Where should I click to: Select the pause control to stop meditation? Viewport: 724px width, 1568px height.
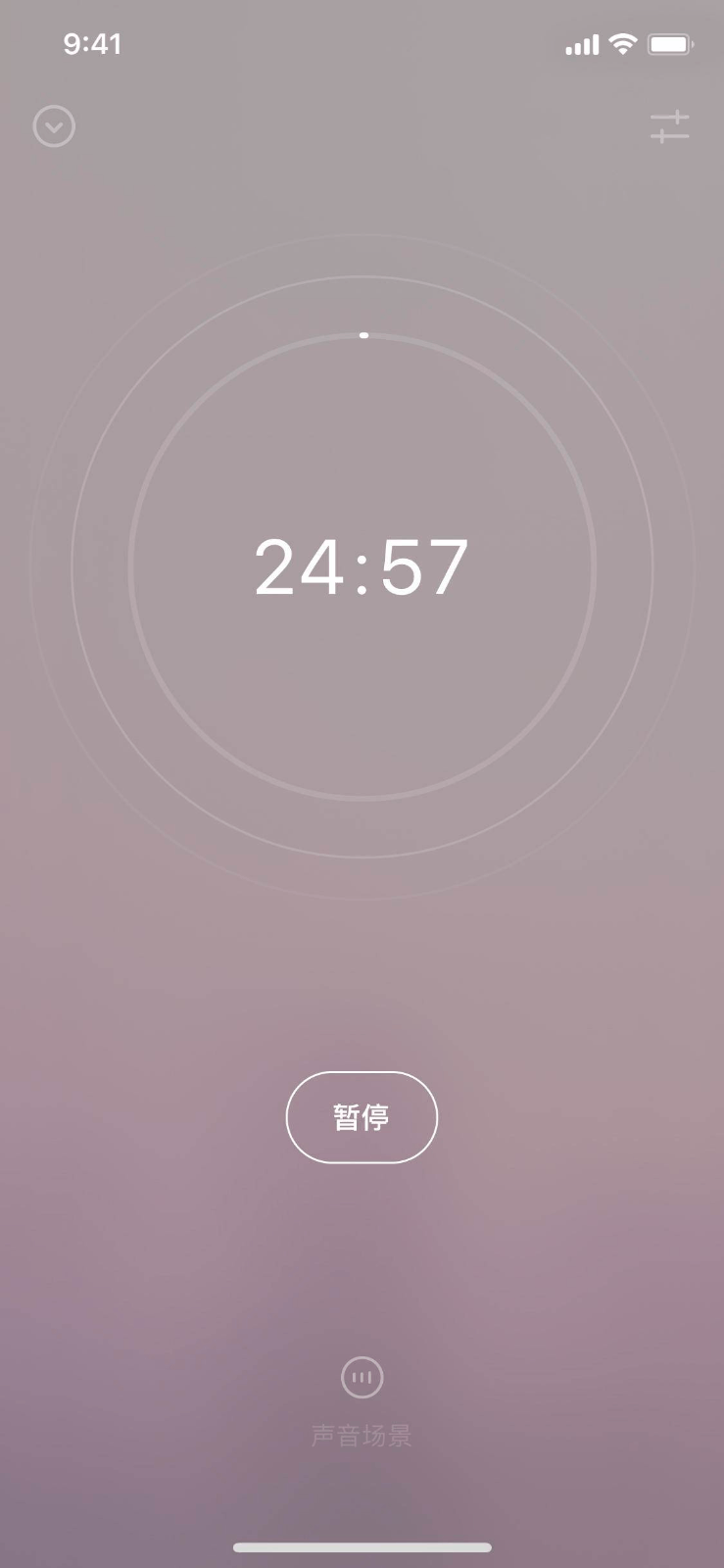[362, 1117]
